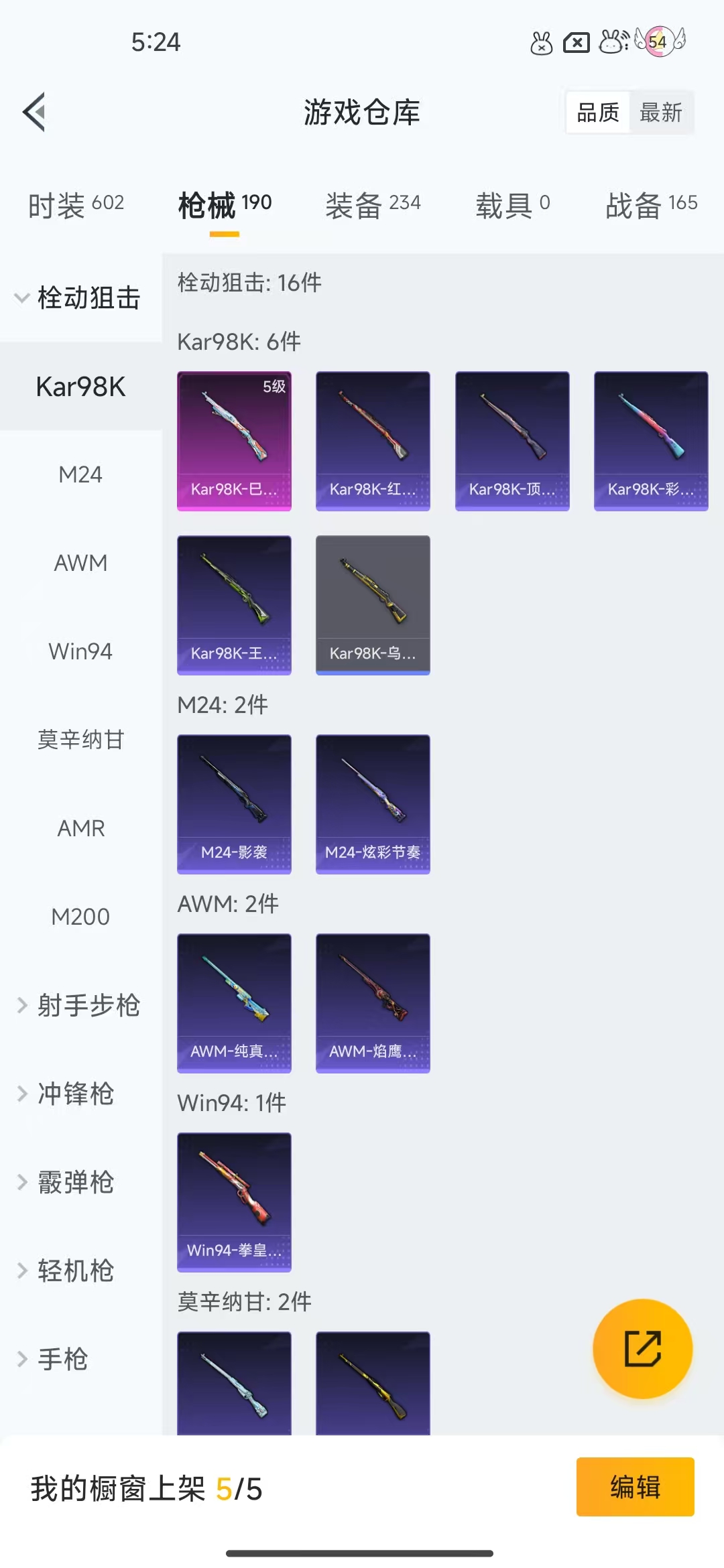Expand the 冲锋枪 category

tap(75, 1094)
